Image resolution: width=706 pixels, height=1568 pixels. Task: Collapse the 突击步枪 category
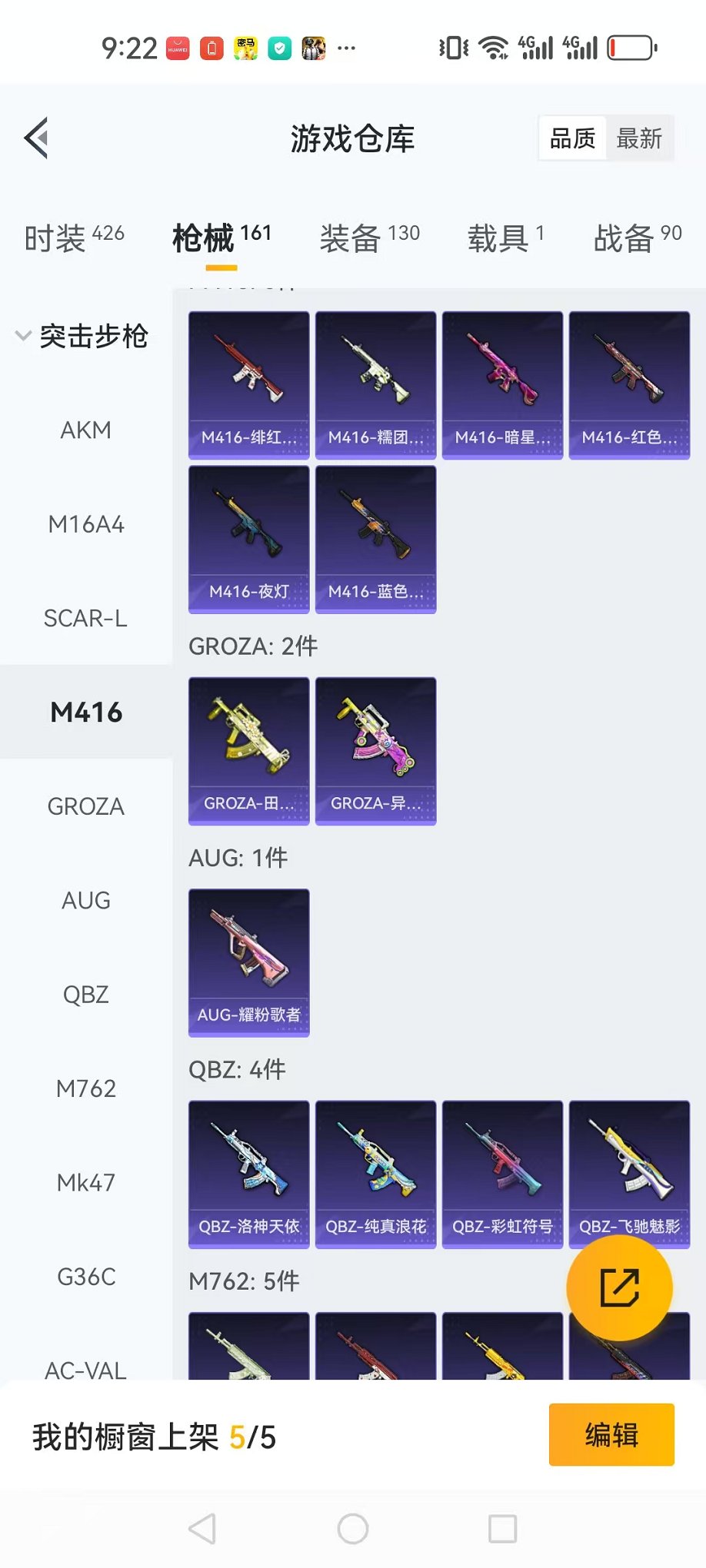pyautogui.click(x=82, y=336)
